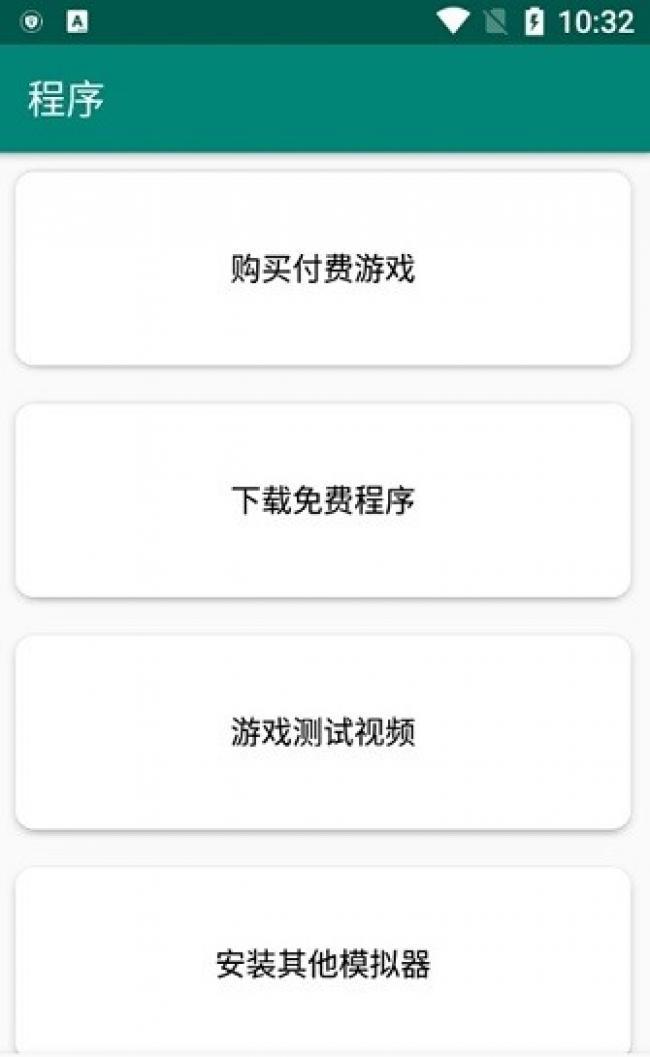Choose the 安装其他模拟器 card
Screen dimensions: 650x1057
point(323,963)
